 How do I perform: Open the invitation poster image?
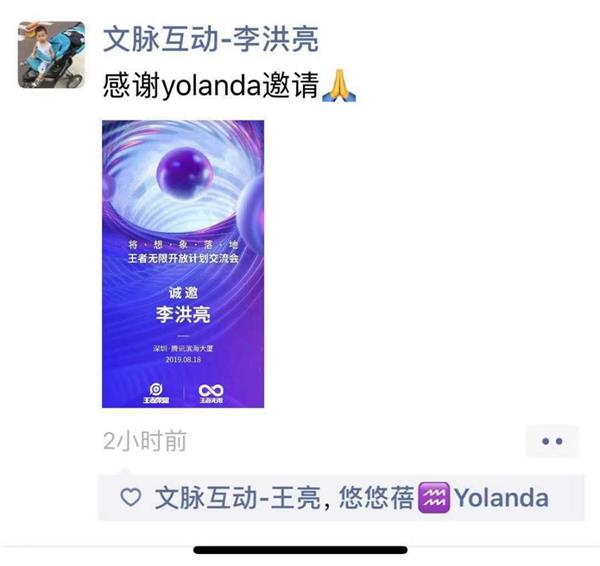pos(183,264)
